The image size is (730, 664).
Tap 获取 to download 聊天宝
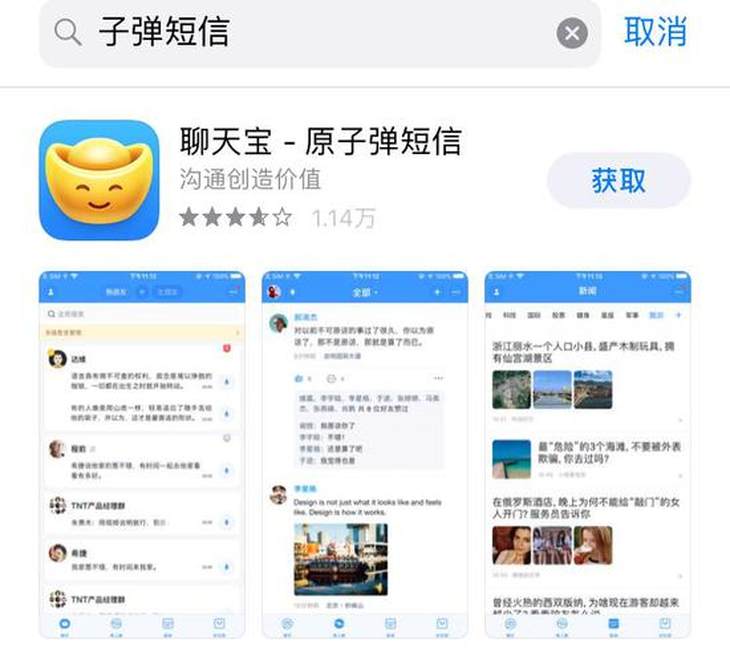coord(618,181)
